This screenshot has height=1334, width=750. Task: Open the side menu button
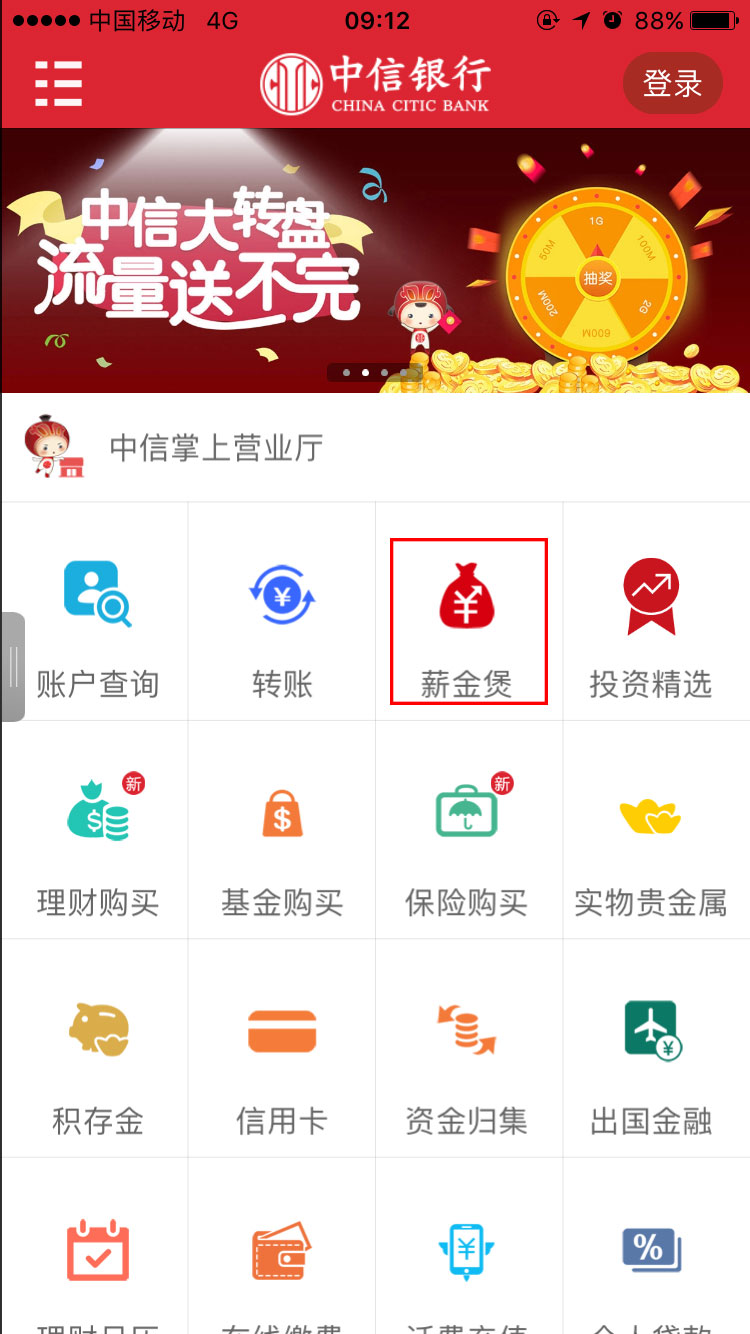59,83
